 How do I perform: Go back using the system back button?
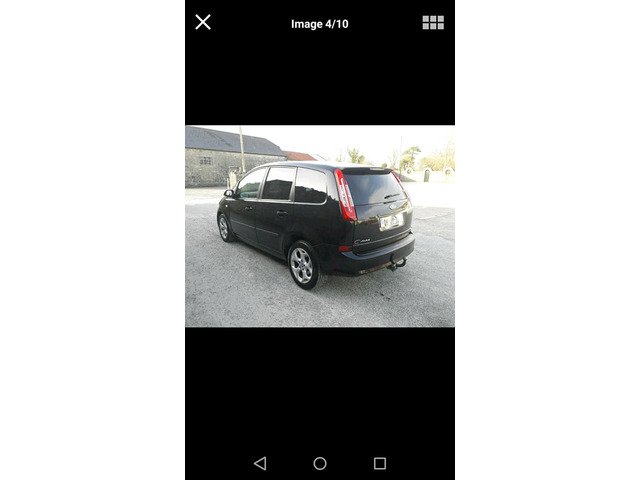260,463
